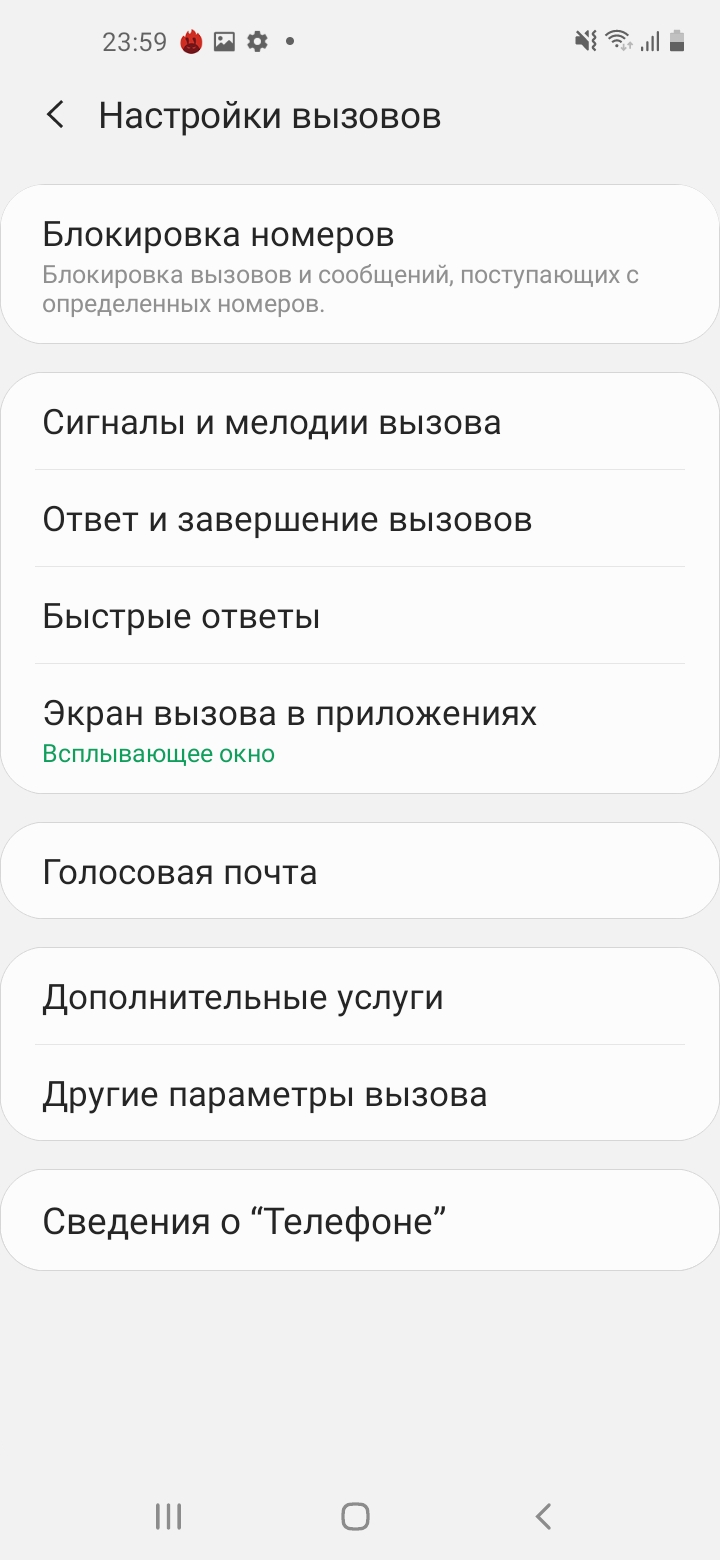Select Ответ и завершение вызовов
The image size is (720, 1560).
[x=360, y=519]
